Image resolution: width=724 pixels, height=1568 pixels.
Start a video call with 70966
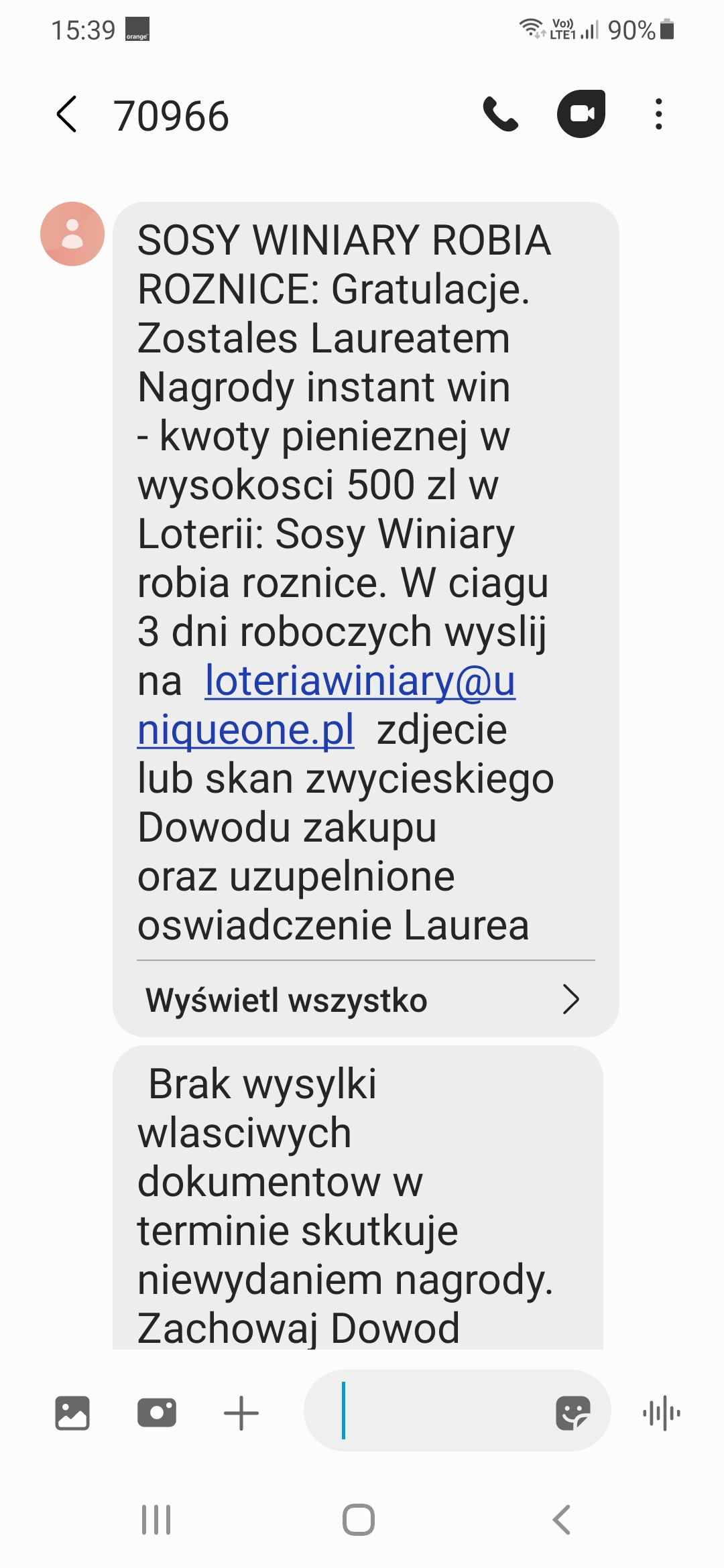coord(581,114)
